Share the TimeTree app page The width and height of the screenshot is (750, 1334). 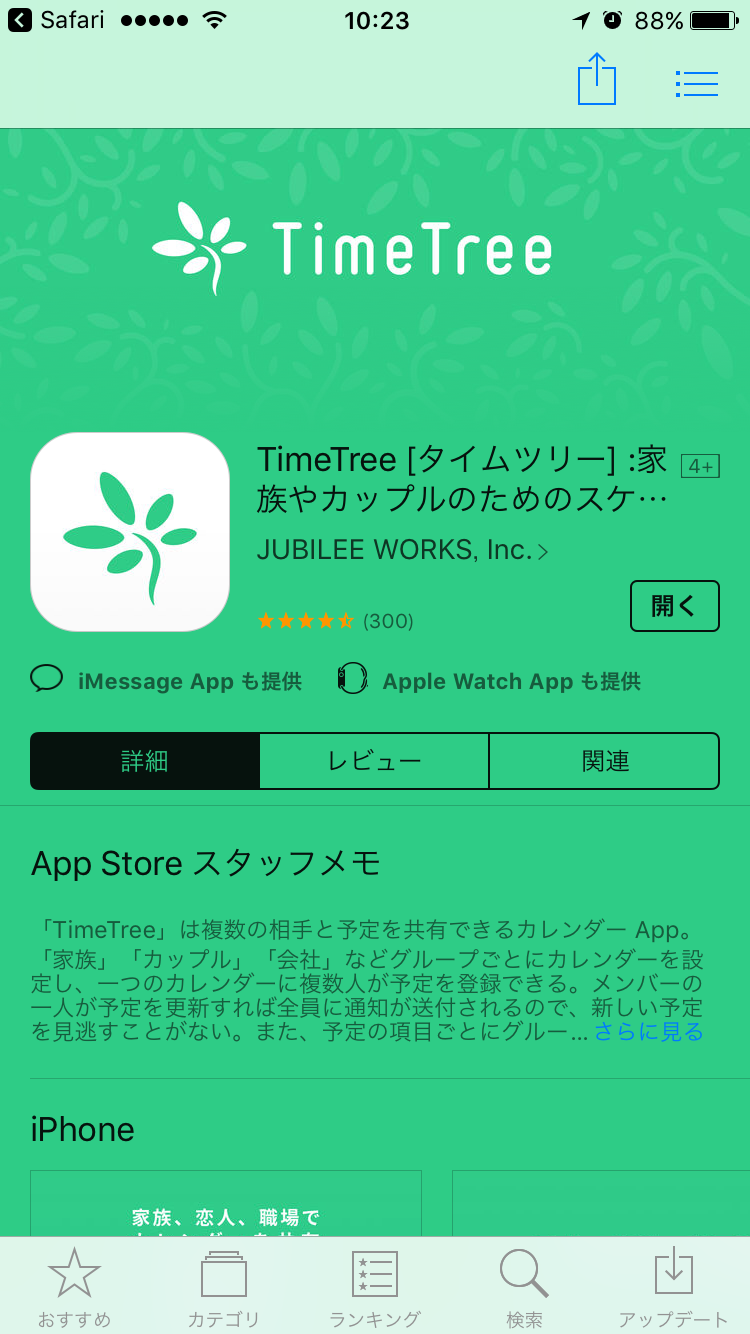click(597, 80)
